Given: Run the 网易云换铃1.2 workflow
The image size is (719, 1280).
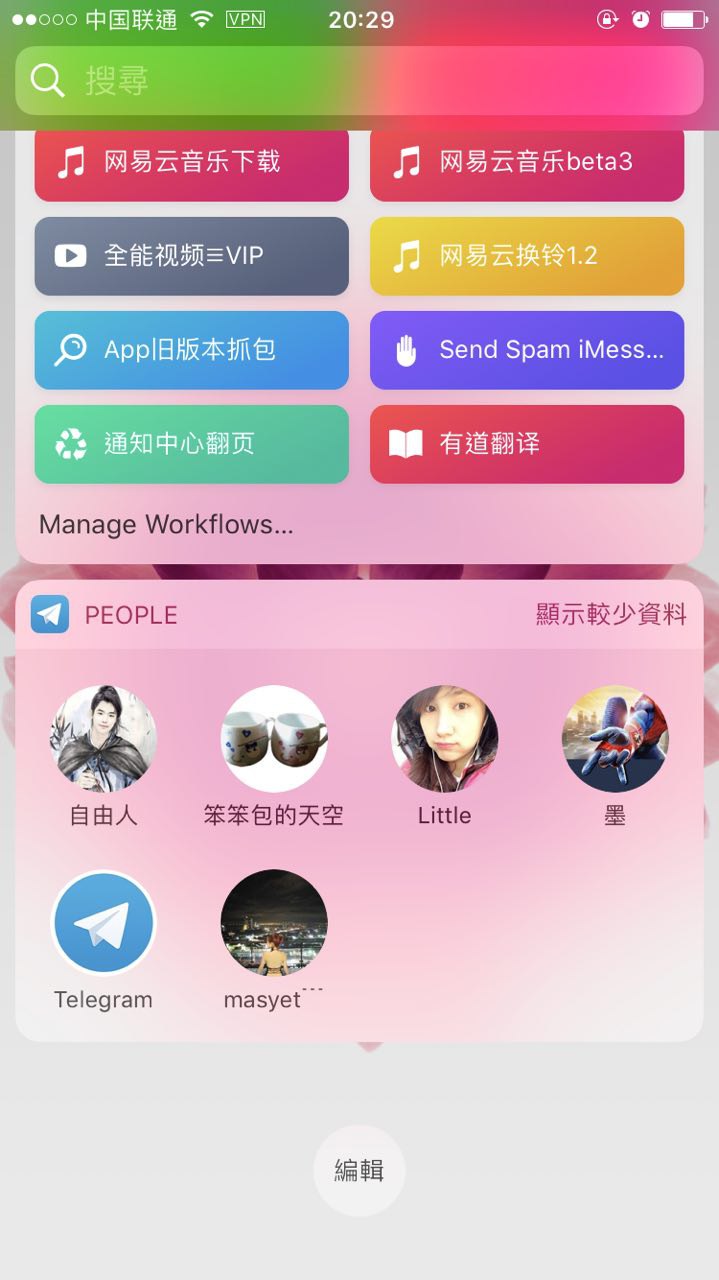Looking at the screenshot, I should point(527,256).
